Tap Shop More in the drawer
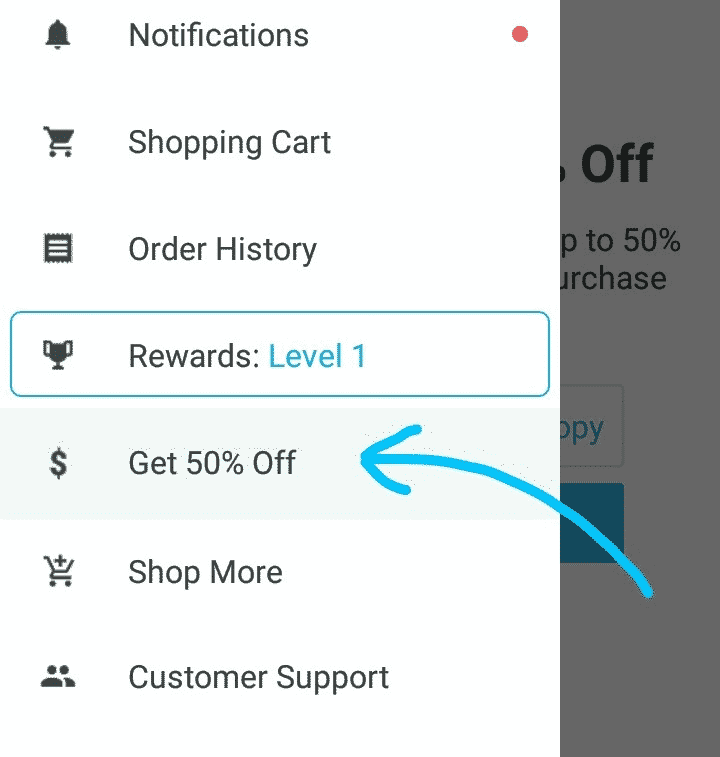720x757 pixels. 205,572
